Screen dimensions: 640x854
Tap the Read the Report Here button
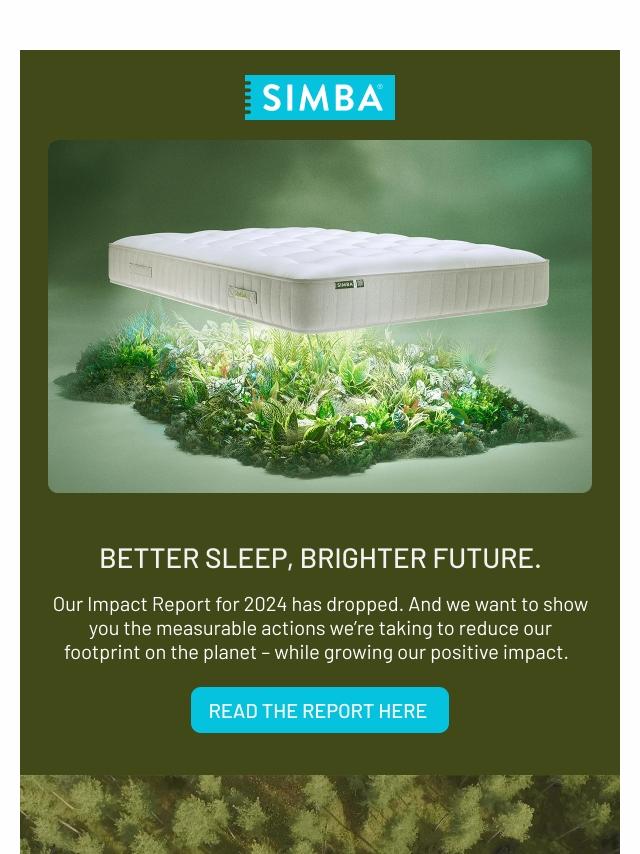click(319, 710)
